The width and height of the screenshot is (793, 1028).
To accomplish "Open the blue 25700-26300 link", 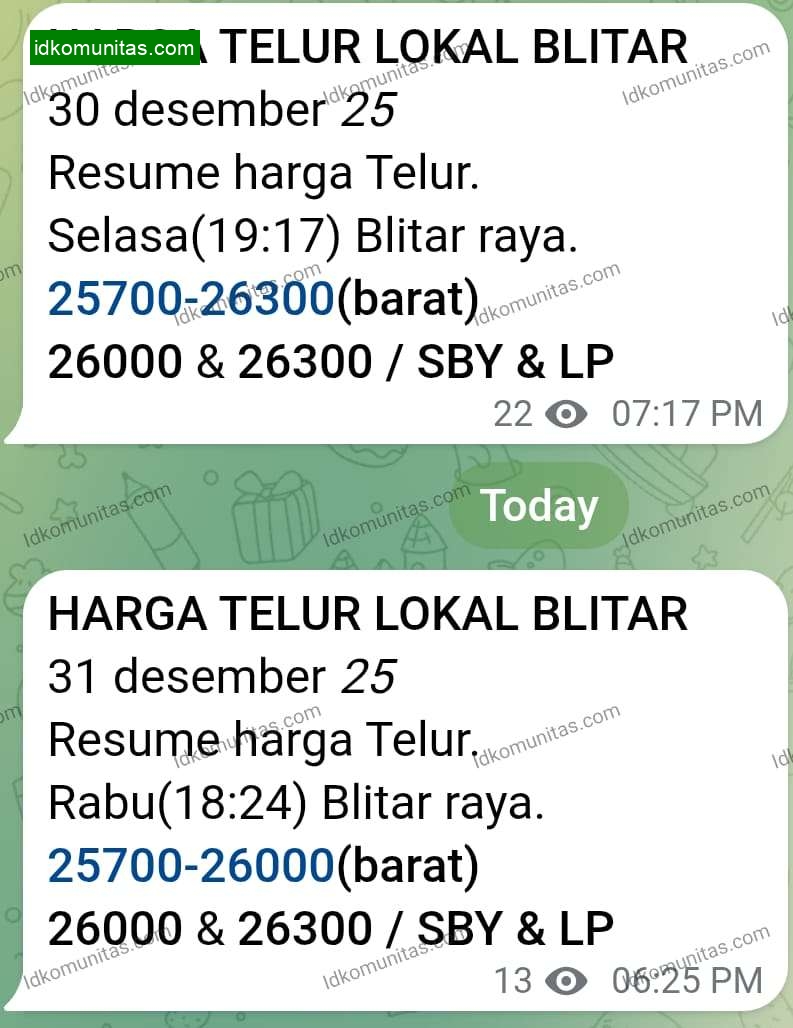I will point(190,298).
